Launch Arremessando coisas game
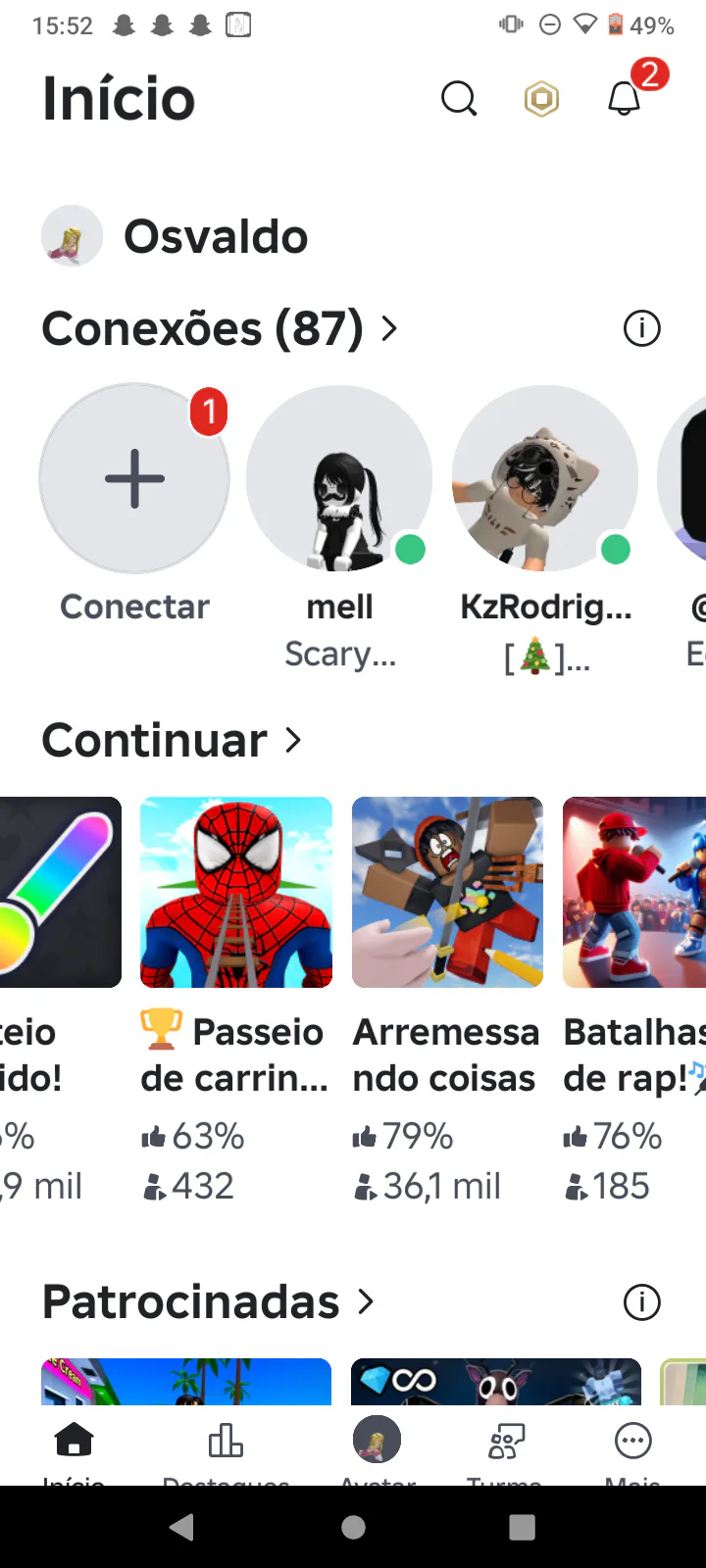The height and width of the screenshot is (1568, 706). click(447, 893)
